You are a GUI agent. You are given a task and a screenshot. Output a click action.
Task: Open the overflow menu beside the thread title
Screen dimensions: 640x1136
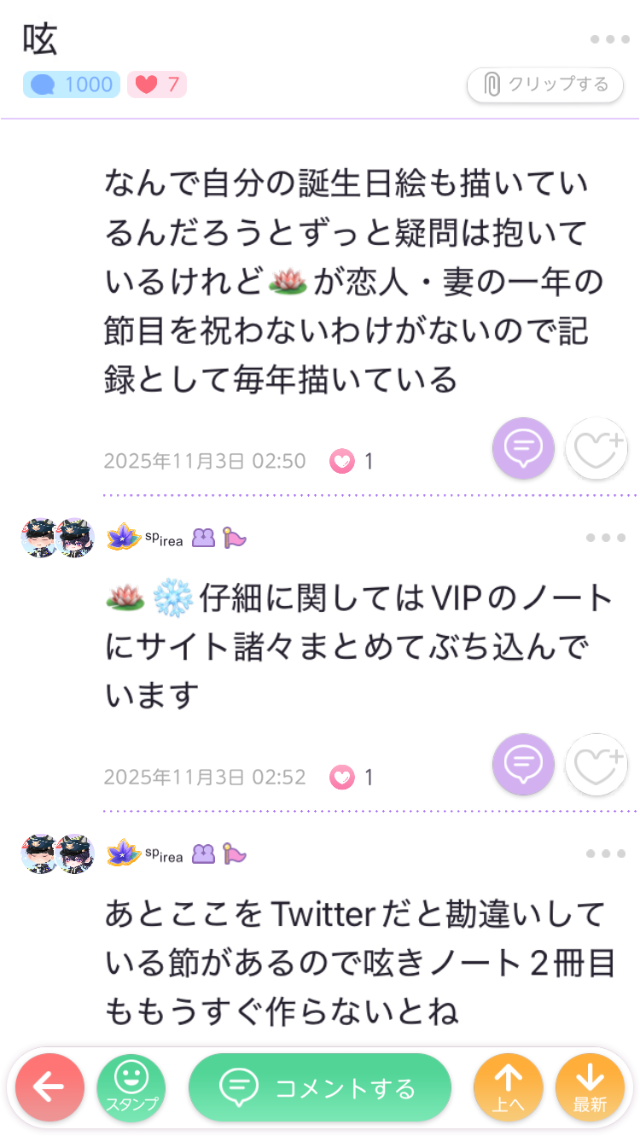(609, 39)
